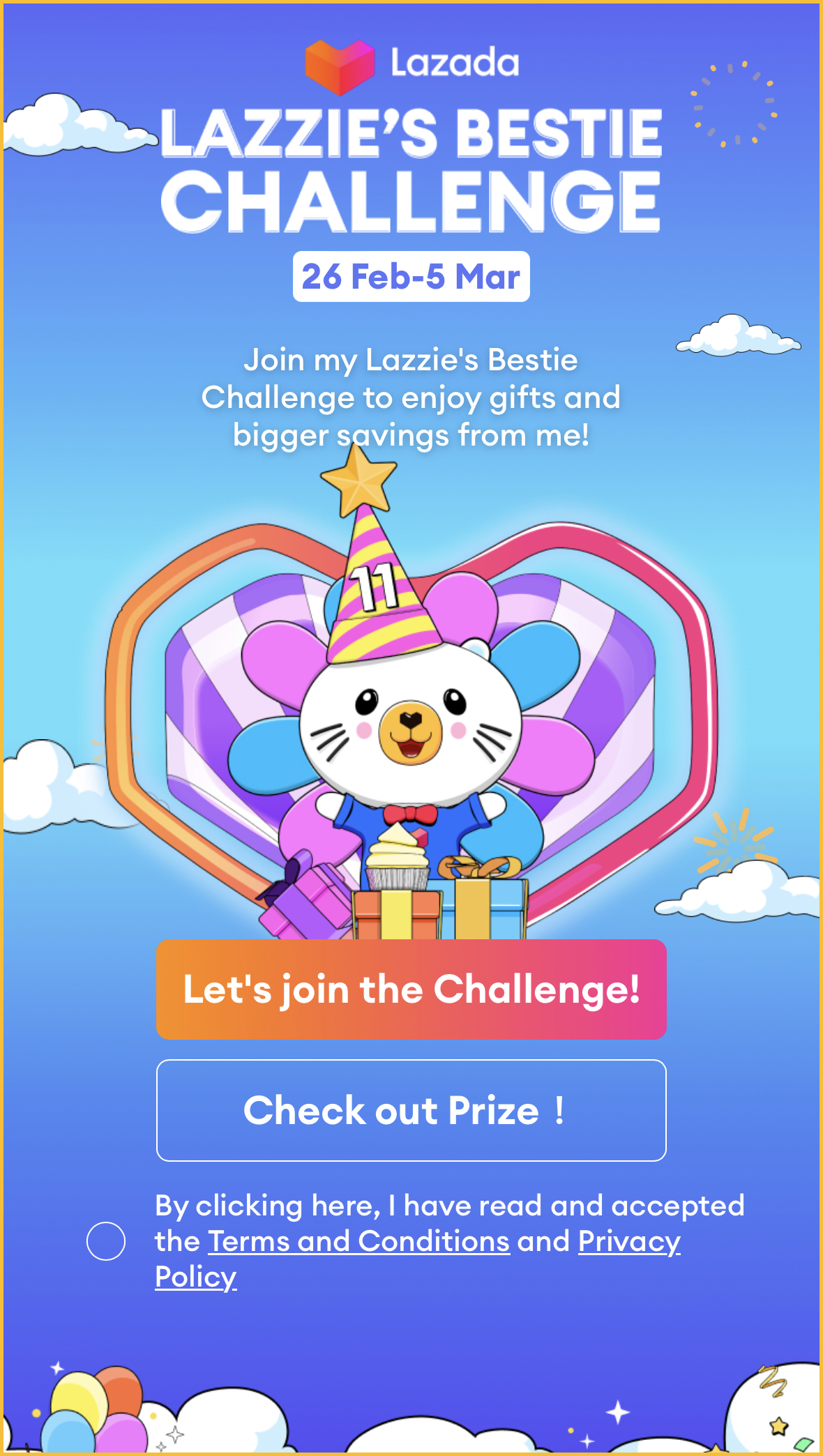
Task: Open the Privacy Policy link
Action: pyautogui.click(x=628, y=1241)
